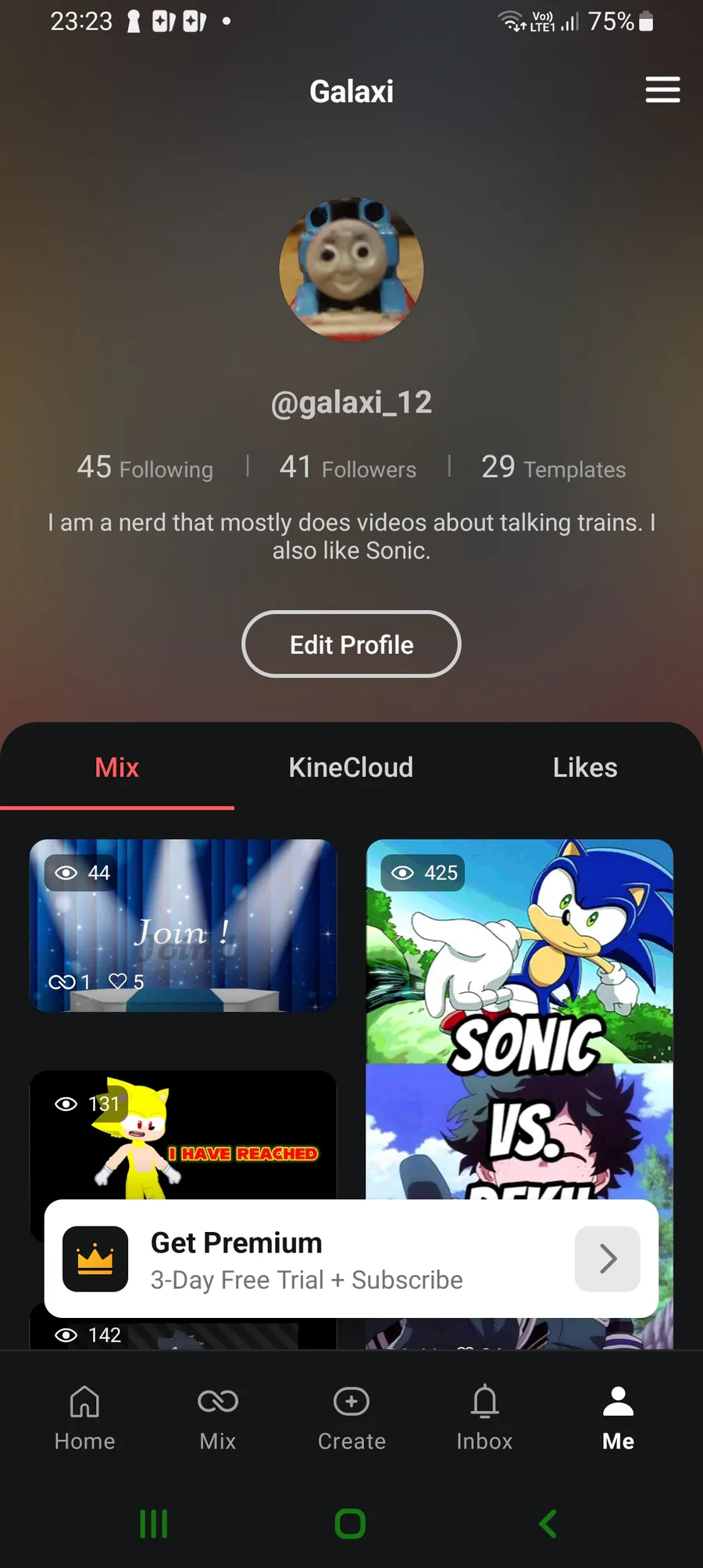
Task: Switch to the KineCloud tab
Action: click(x=351, y=767)
